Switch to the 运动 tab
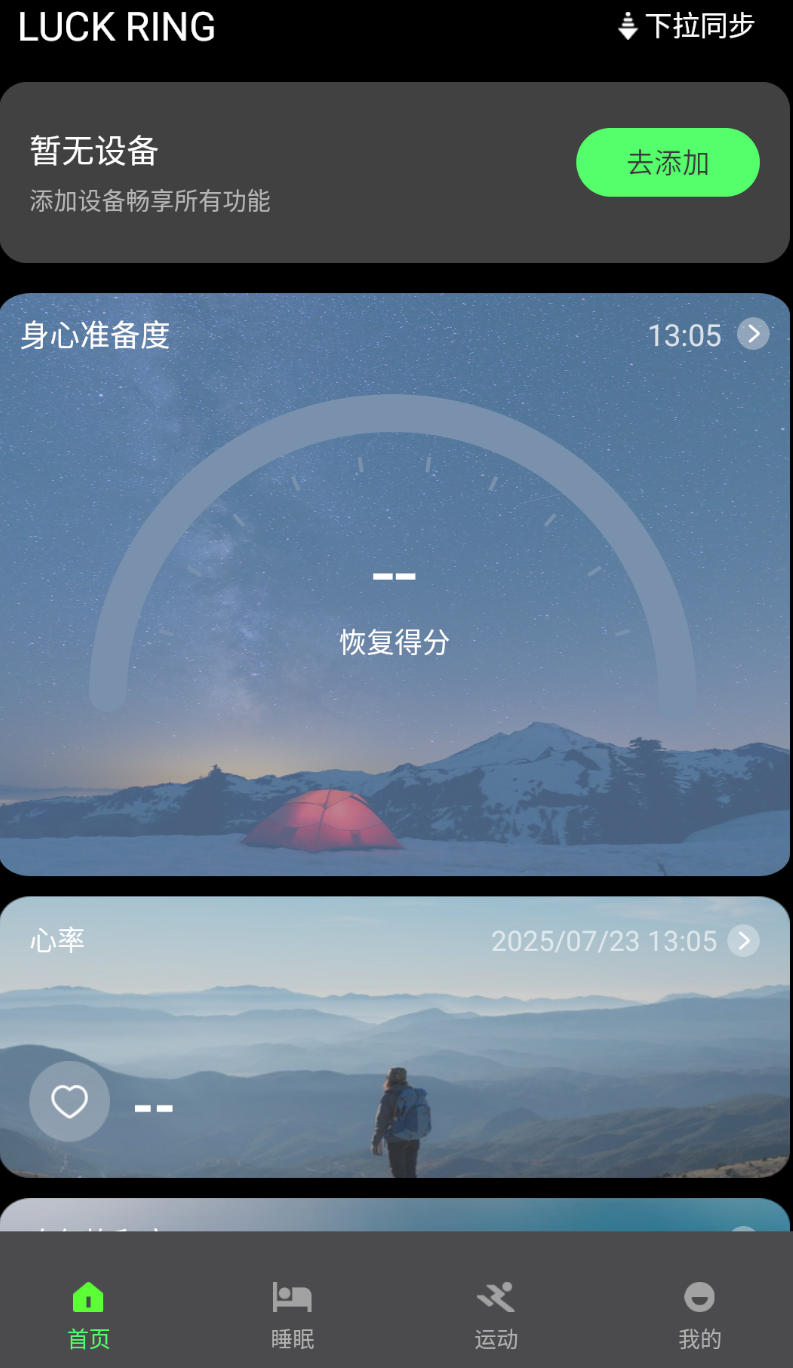The height and width of the screenshot is (1368, 793). 496,1315
